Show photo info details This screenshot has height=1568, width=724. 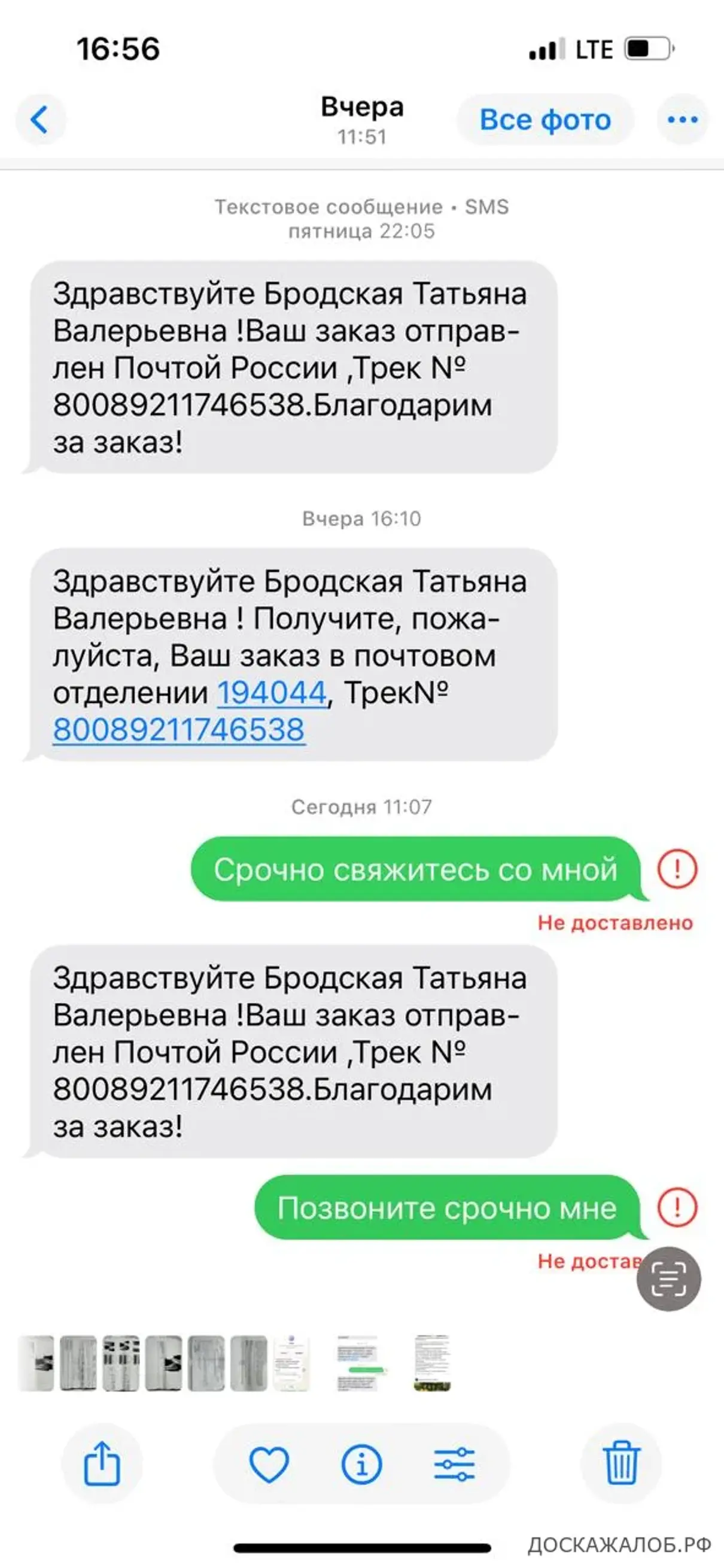coord(361,1465)
